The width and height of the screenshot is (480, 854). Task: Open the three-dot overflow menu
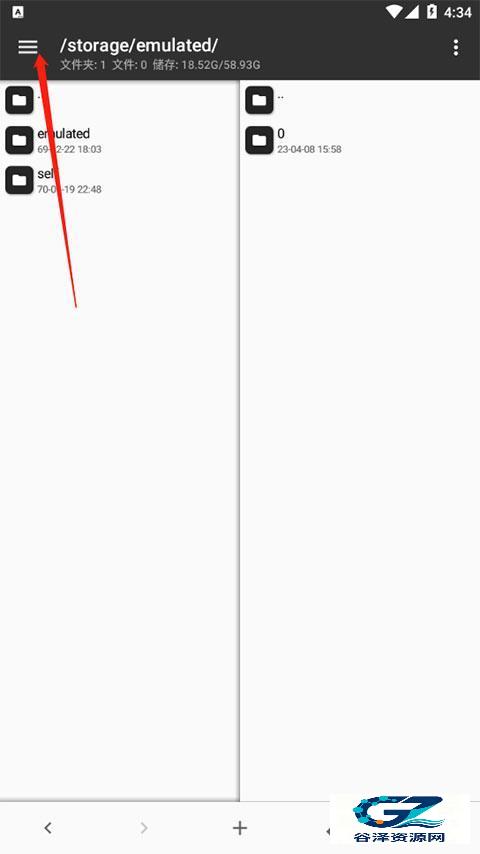455,47
